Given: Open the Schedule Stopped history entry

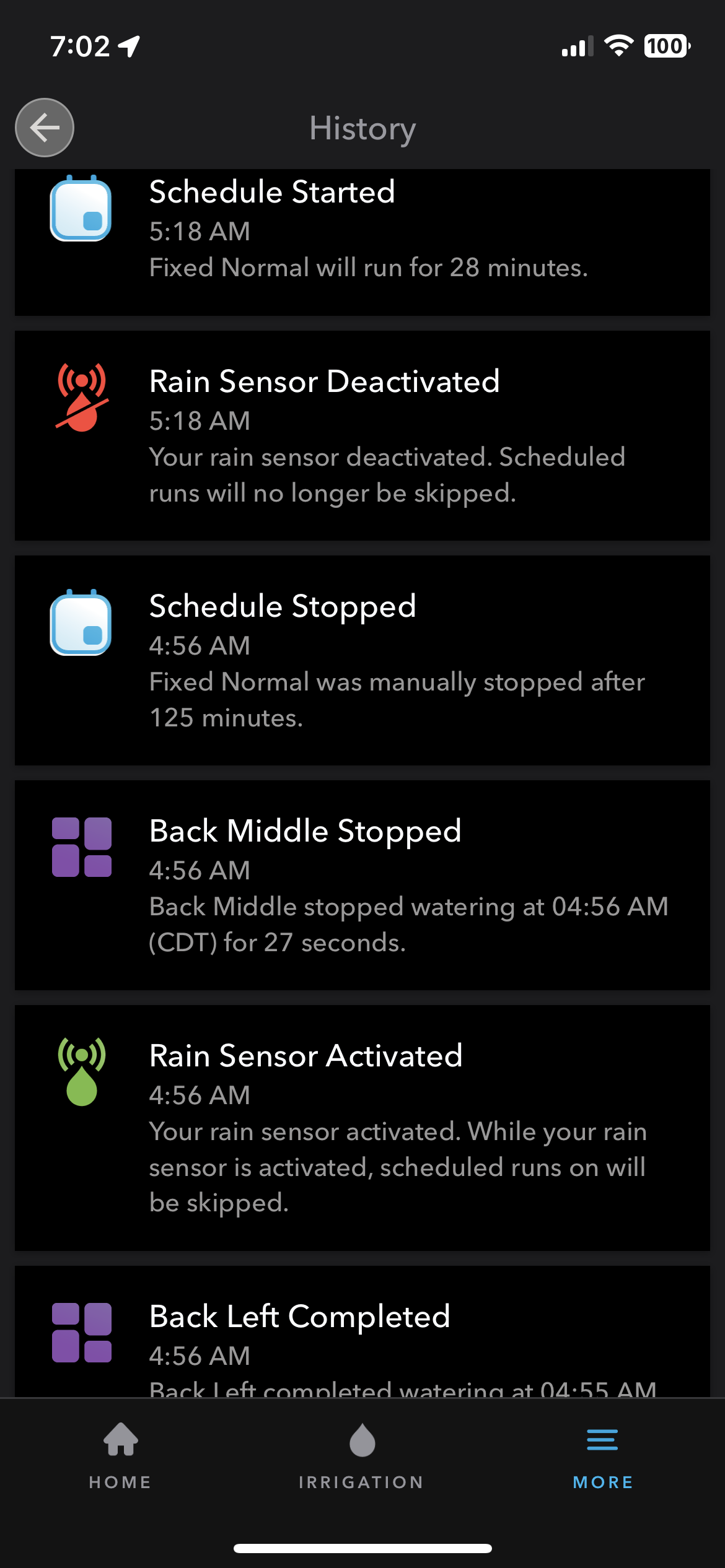Looking at the screenshot, I should 362,660.
